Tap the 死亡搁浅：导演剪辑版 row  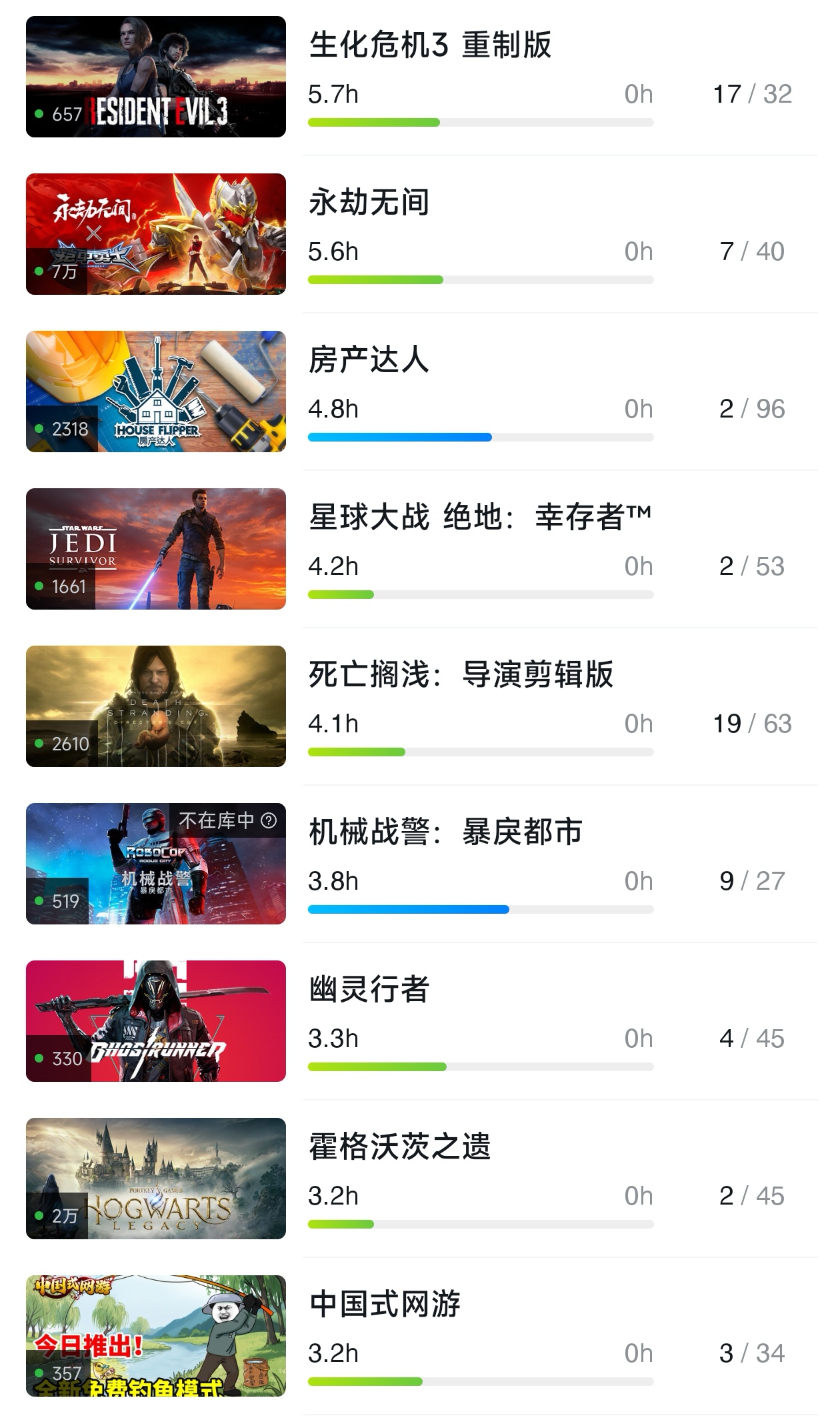[461, 675]
